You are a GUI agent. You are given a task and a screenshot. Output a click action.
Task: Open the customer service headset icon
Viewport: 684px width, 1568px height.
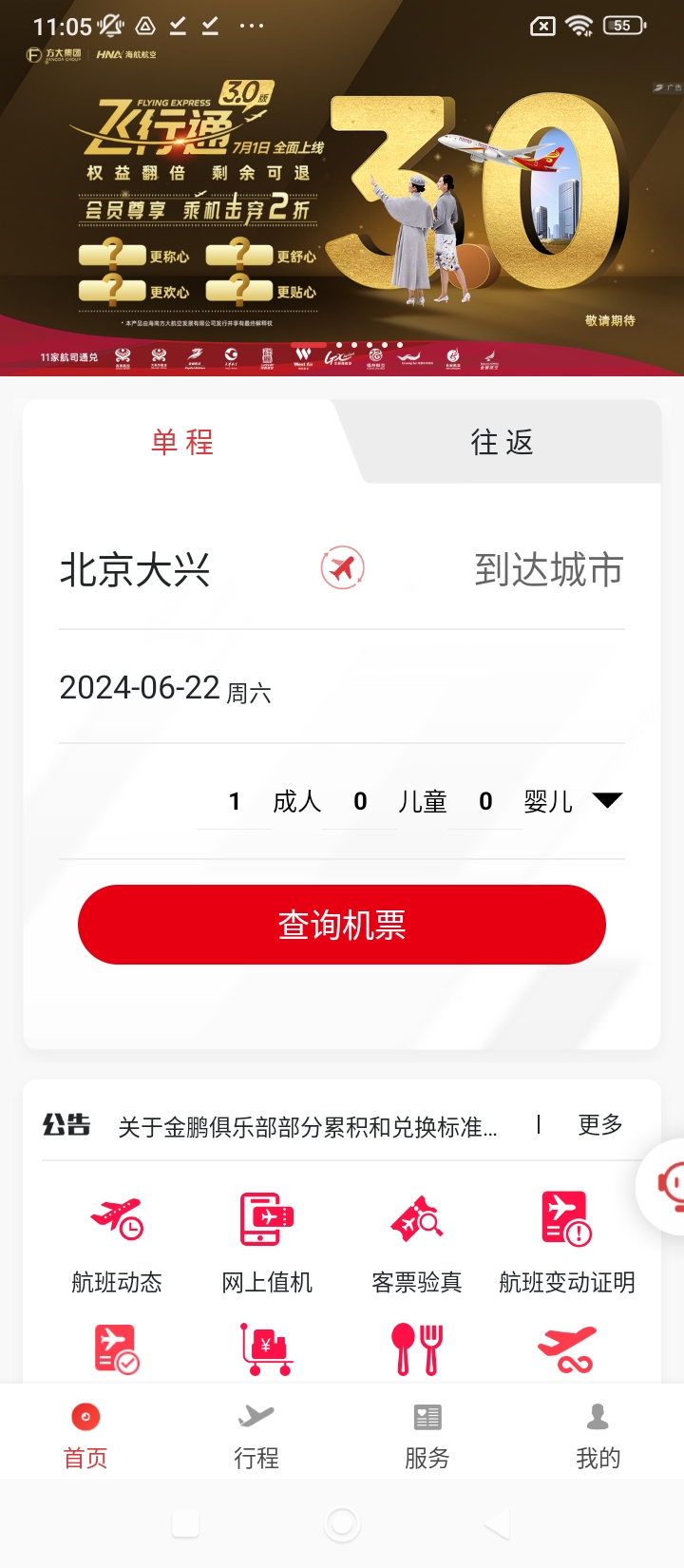coord(669,1185)
